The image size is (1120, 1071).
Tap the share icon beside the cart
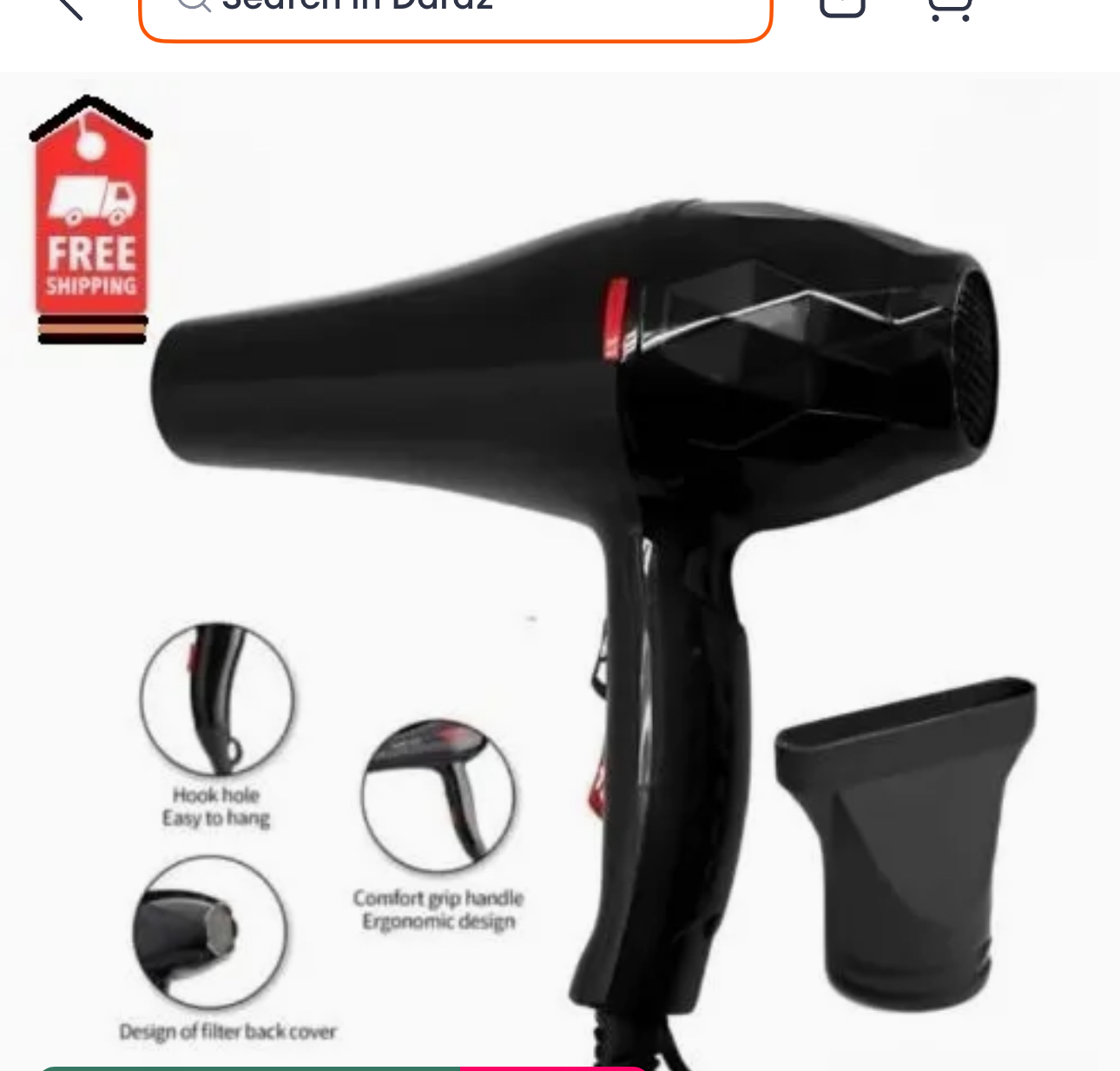point(842,7)
